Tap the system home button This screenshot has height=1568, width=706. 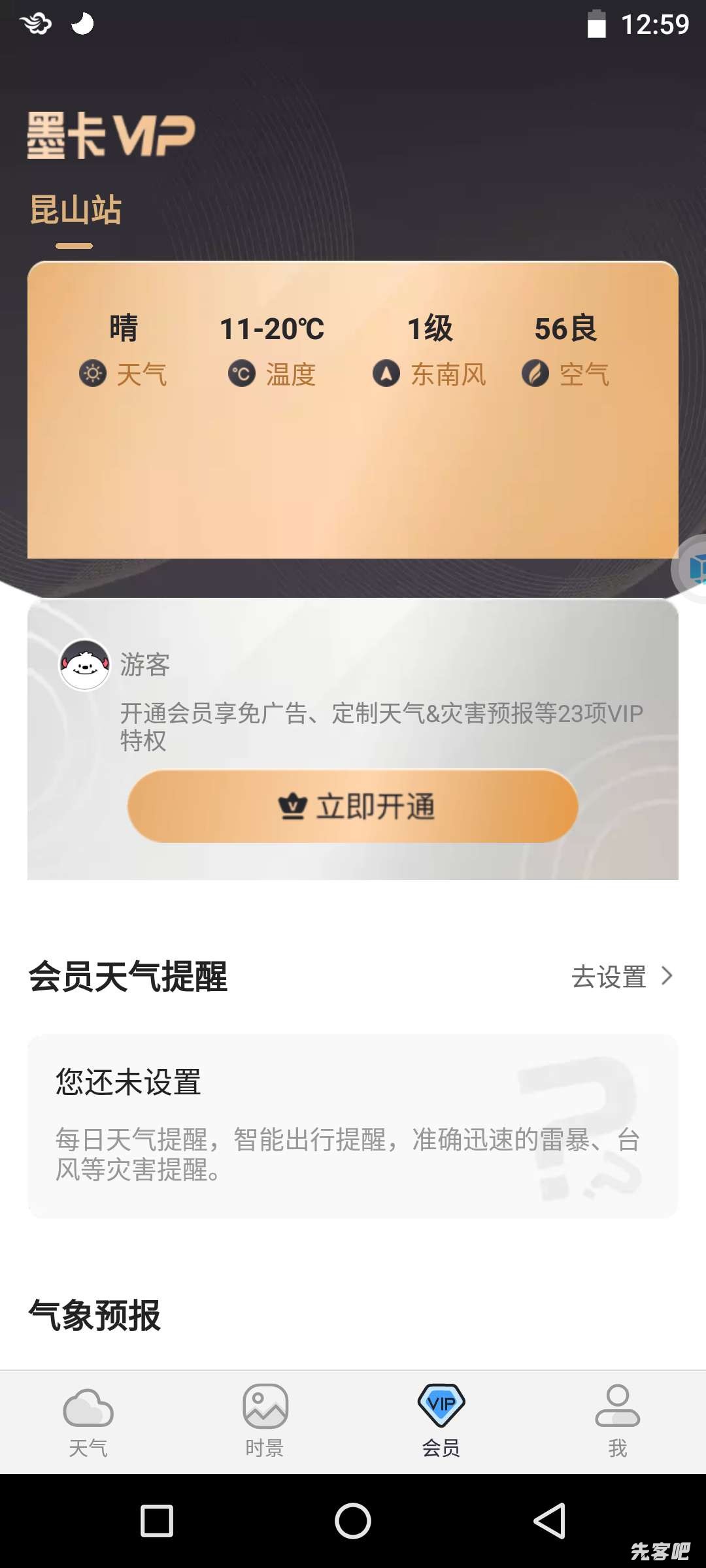(x=353, y=1521)
